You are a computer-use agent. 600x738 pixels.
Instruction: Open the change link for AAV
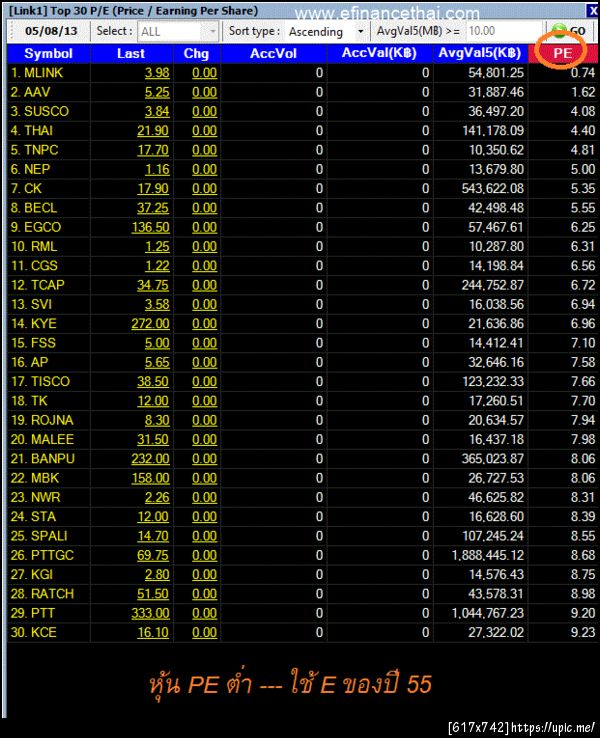(204, 92)
